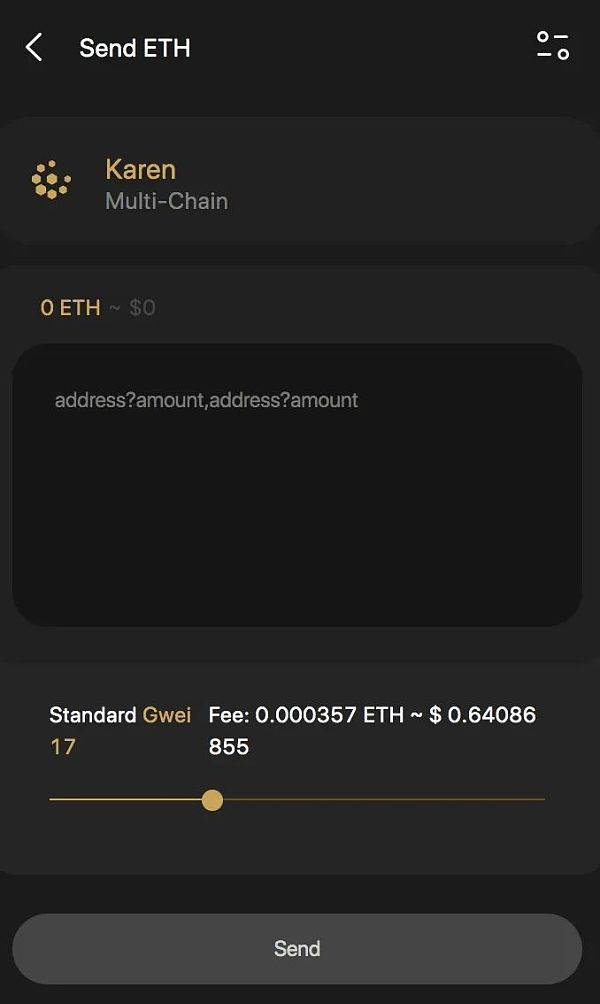The image size is (600, 1004).
Task: Focus the address?amount input box
Action: coord(297,485)
